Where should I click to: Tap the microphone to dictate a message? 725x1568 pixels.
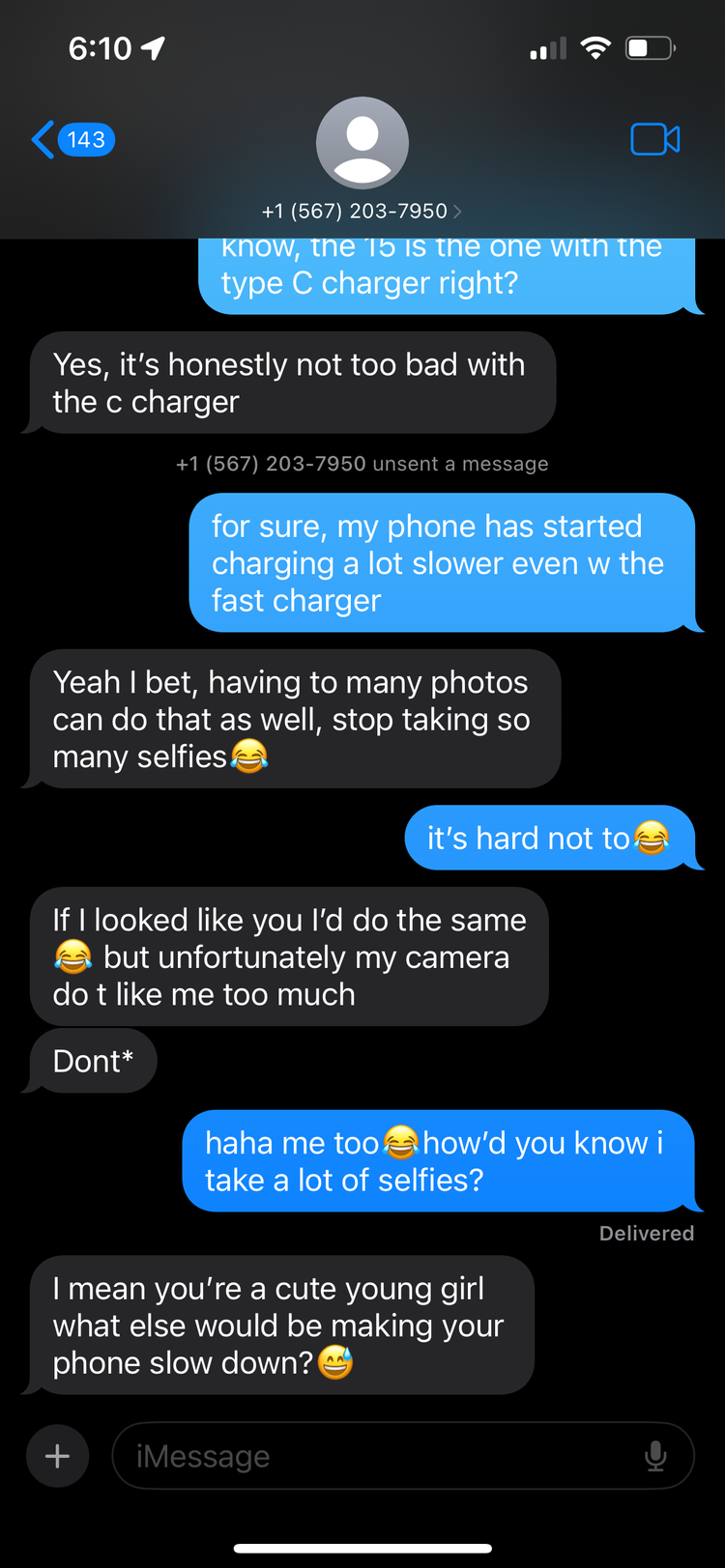click(655, 1456)
